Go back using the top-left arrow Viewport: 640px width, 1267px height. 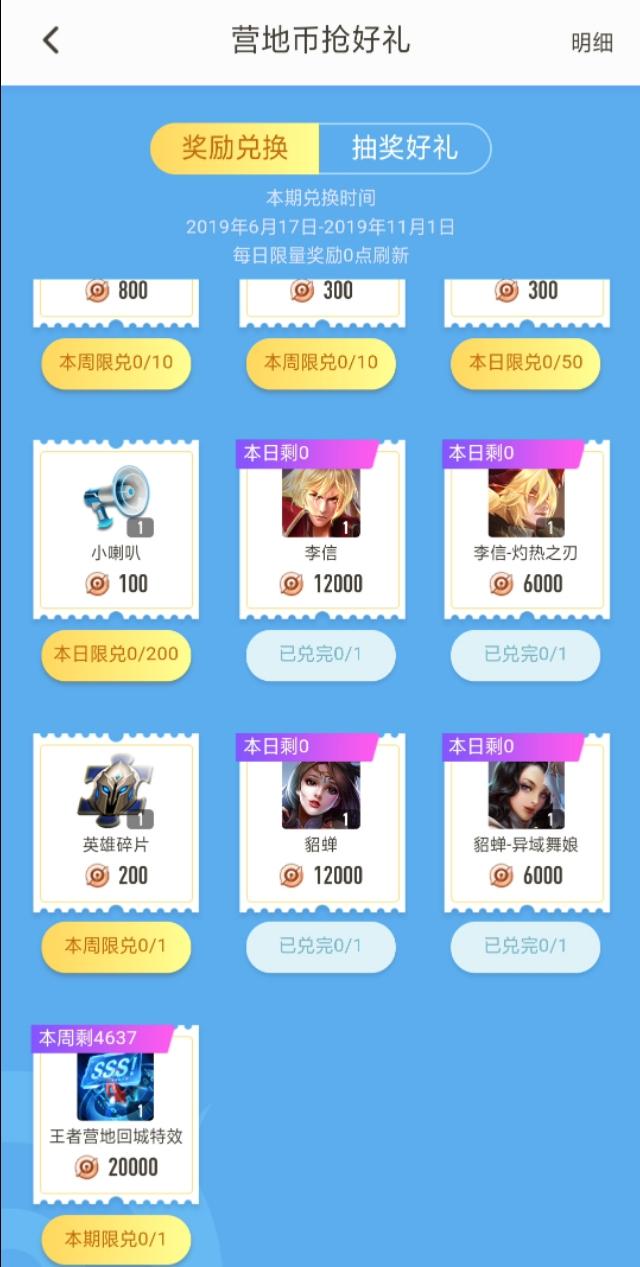click(51, 41)
